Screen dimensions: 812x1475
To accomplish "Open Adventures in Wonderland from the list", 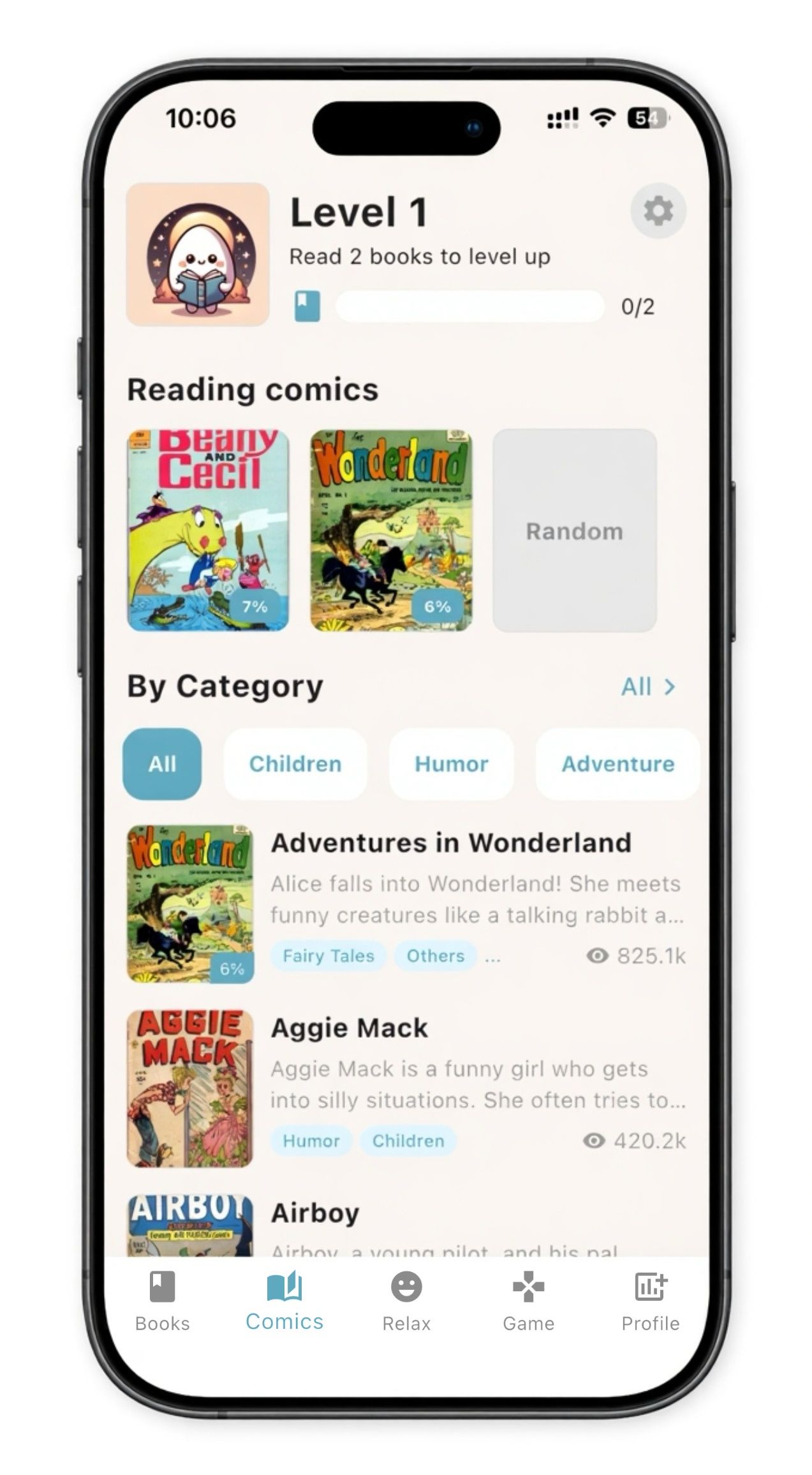I will click(x=450, y=843).
